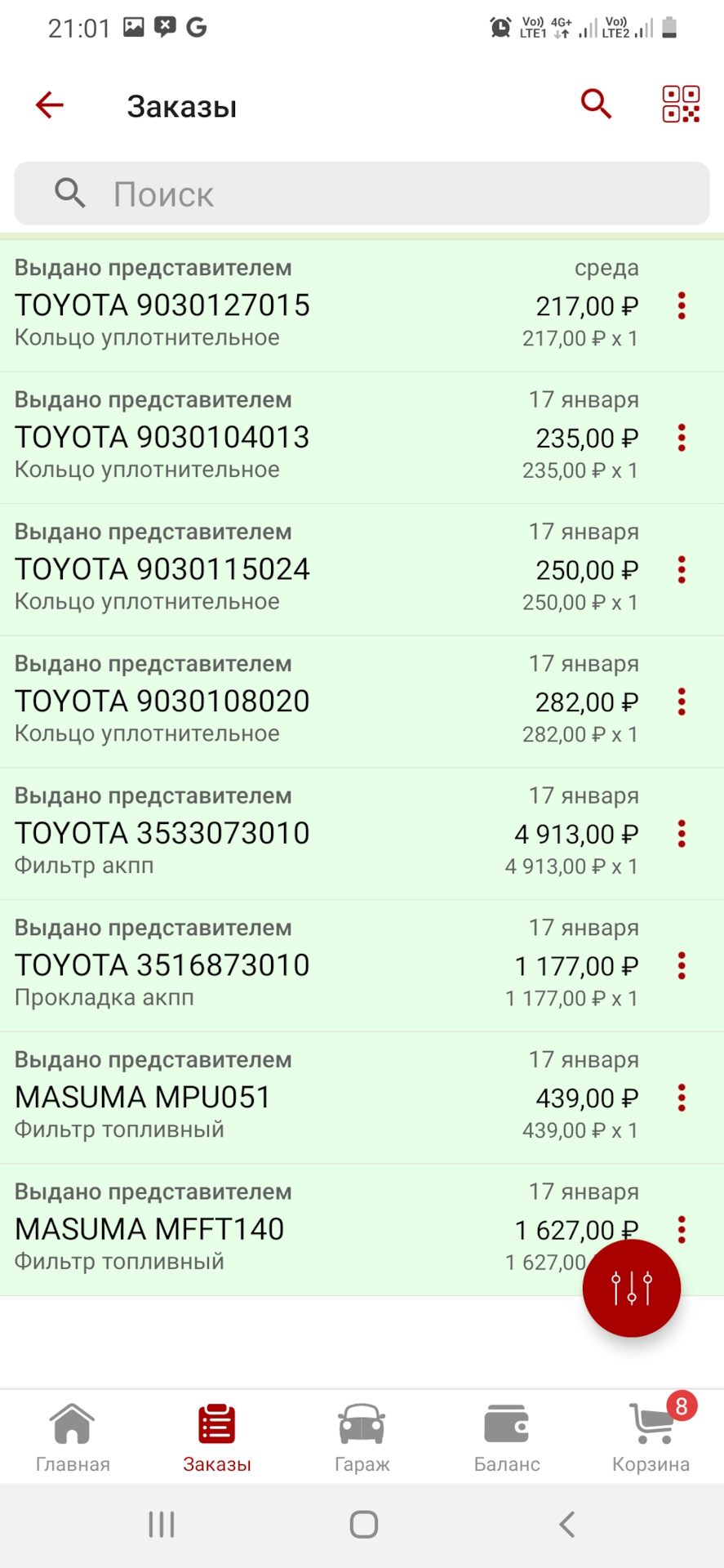Toggle the three-dot menu on 9030104013 order
Screen dimensions: 724x1568
point(682,438)
